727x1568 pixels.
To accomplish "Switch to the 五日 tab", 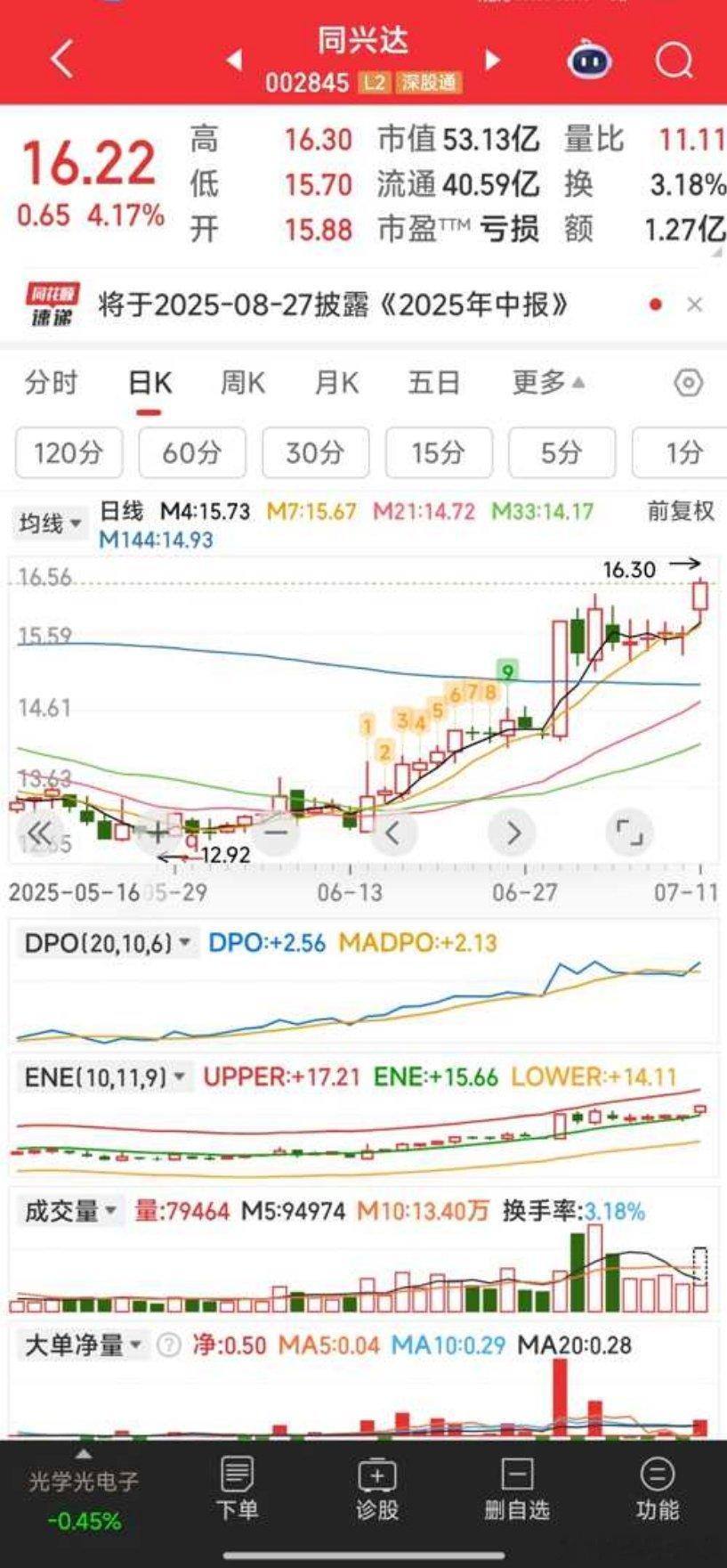I will (434, 383).
